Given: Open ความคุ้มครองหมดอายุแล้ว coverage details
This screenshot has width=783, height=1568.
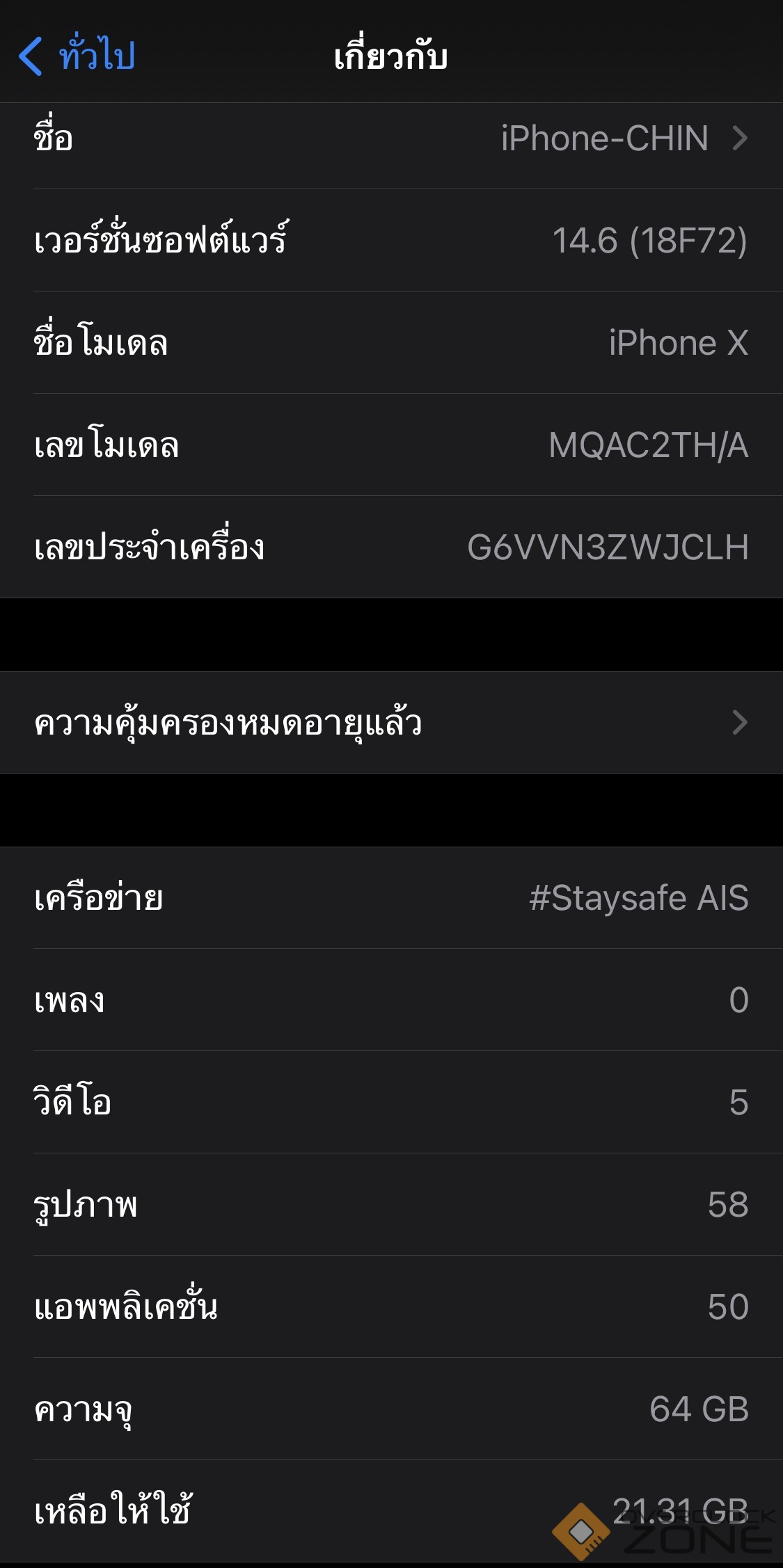Looking at the screenshot, I should pyautogui.click(x=391, y=723).
